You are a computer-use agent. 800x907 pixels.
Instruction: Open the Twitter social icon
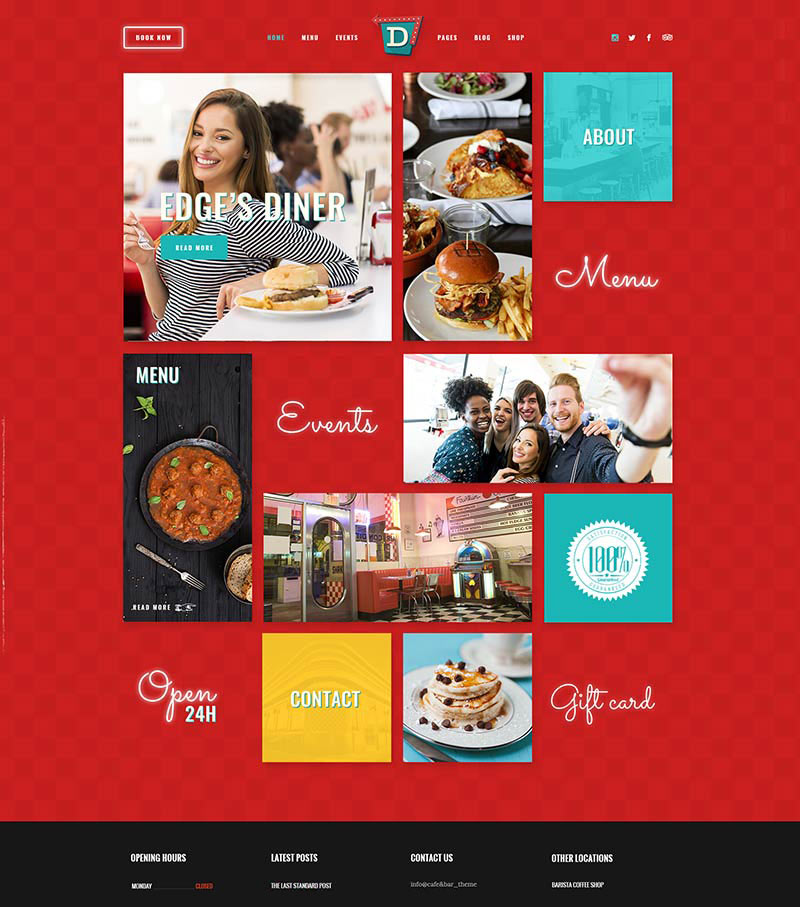point(631,38)
